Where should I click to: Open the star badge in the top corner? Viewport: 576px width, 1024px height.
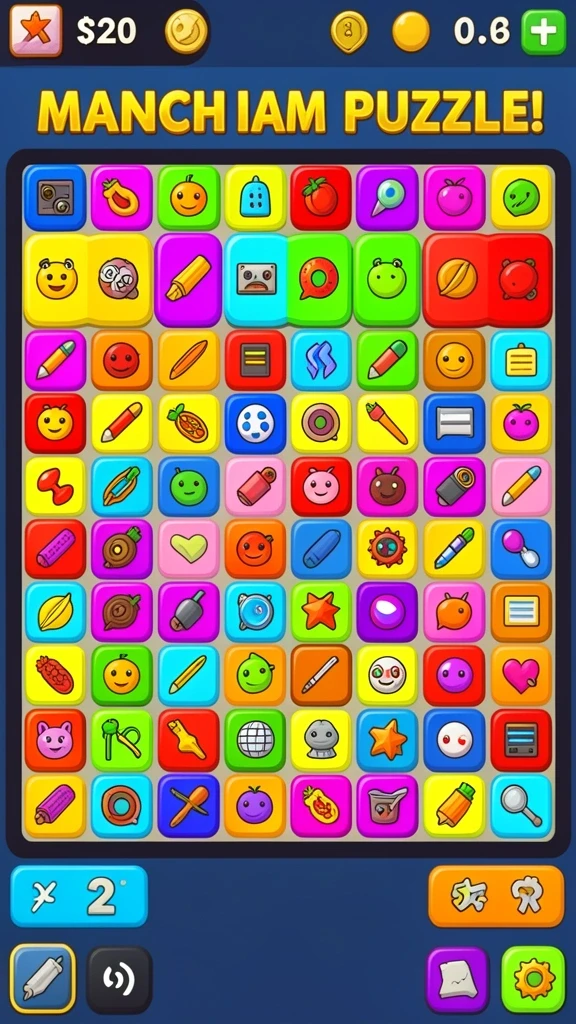click(x=36, y=31)
